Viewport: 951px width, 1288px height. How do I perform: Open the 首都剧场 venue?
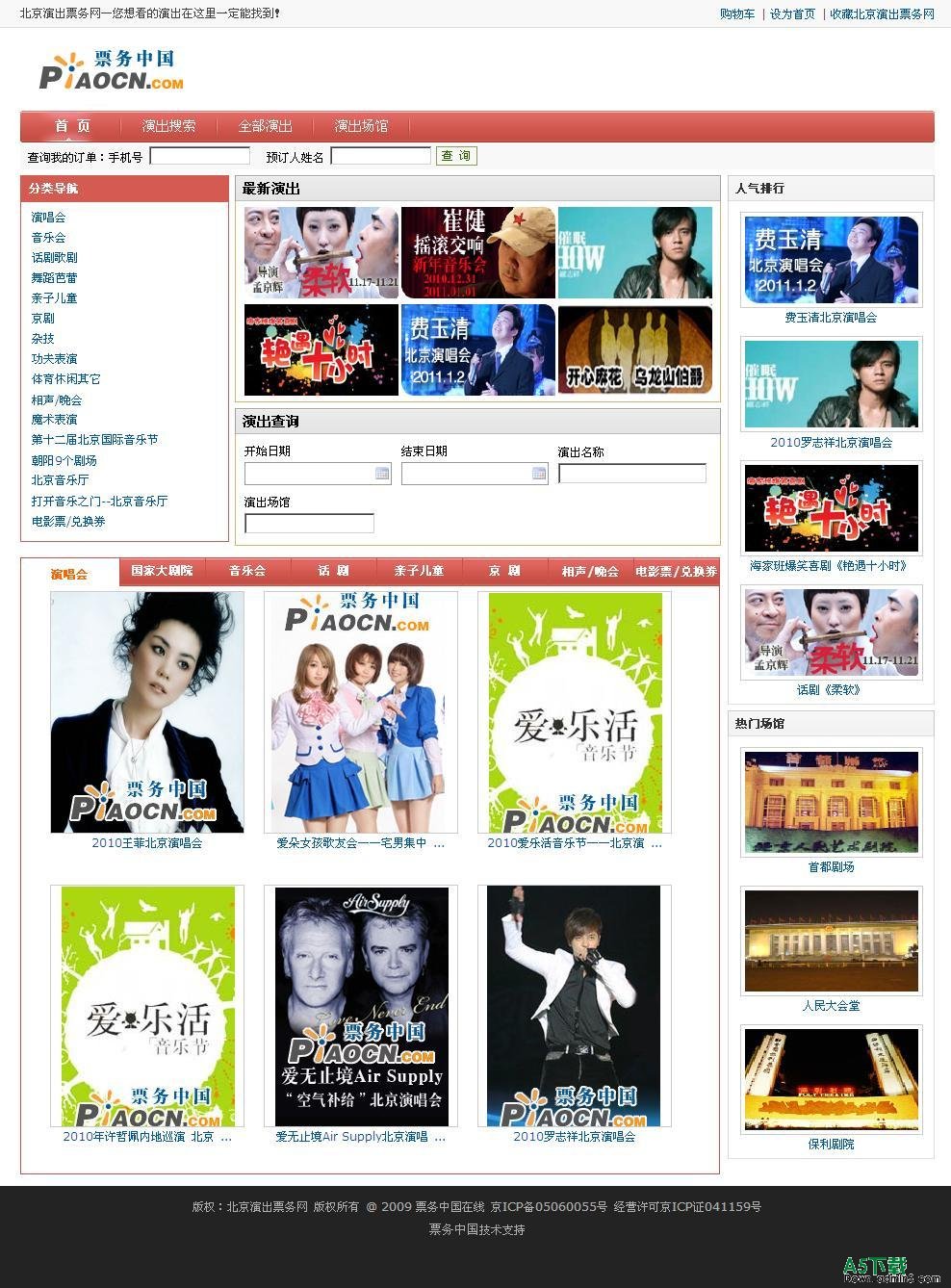[831, 803]
